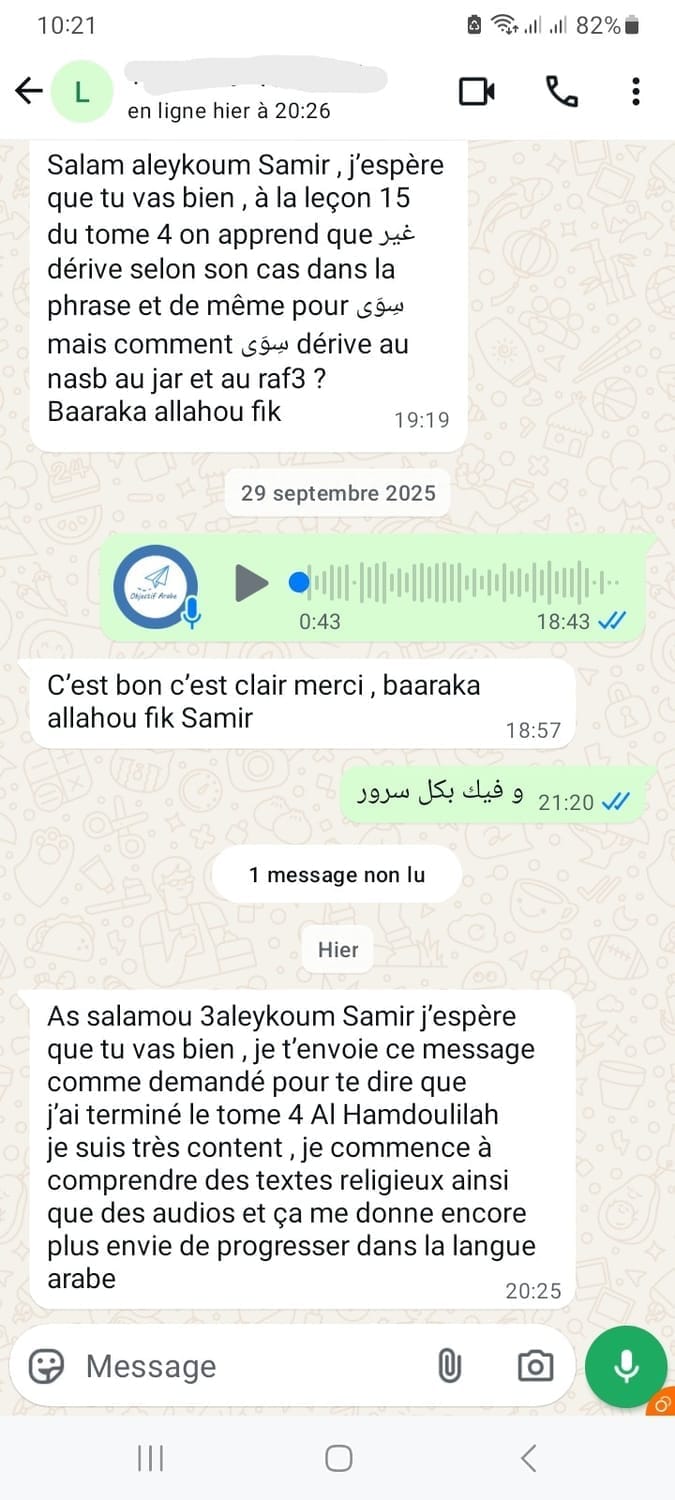Seek the voice message waveform
This screenshot has height=1500, width=675.
pos(460,582)
